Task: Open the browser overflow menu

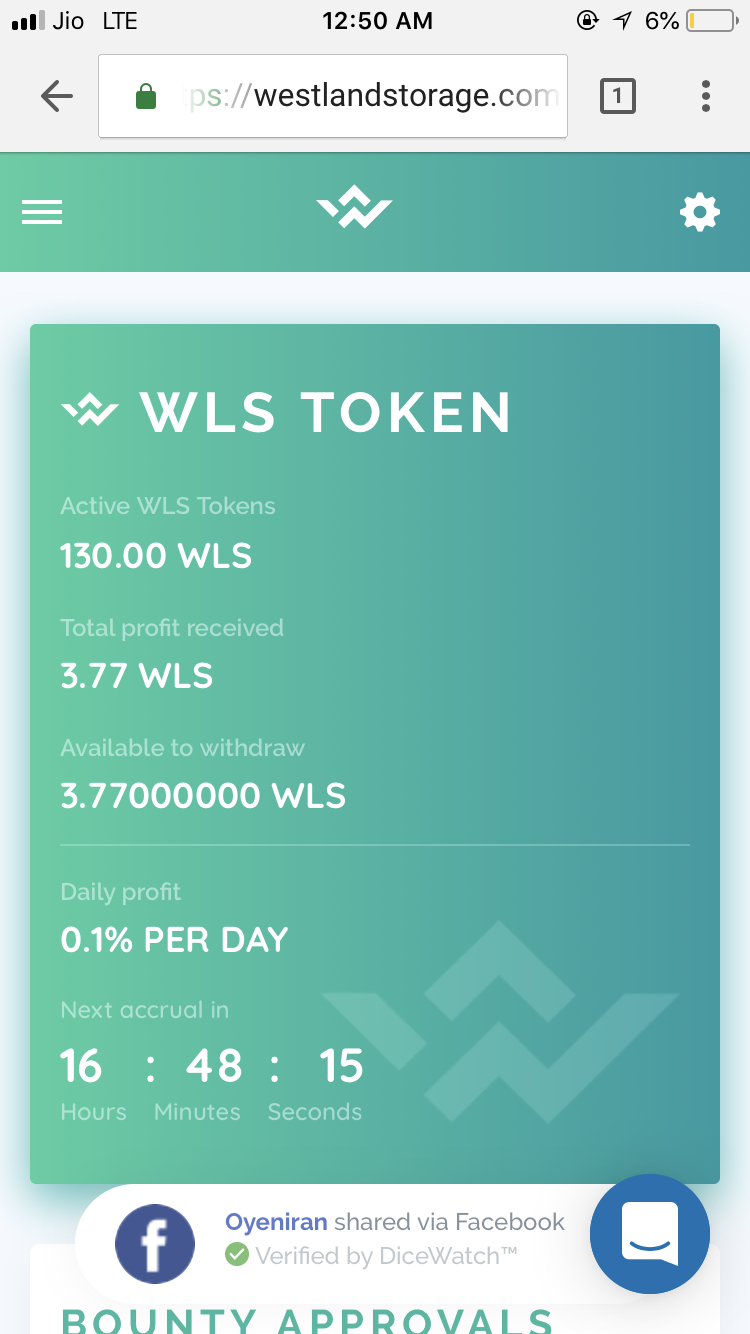Action: coord(706,96)
